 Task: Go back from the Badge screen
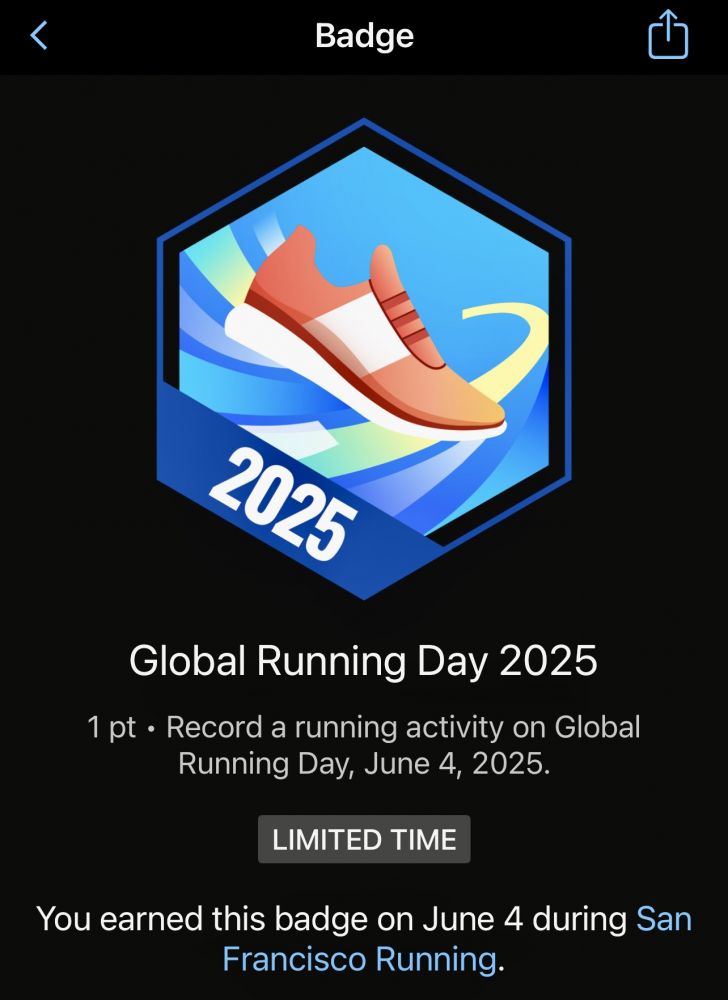[x=39, y=36]
